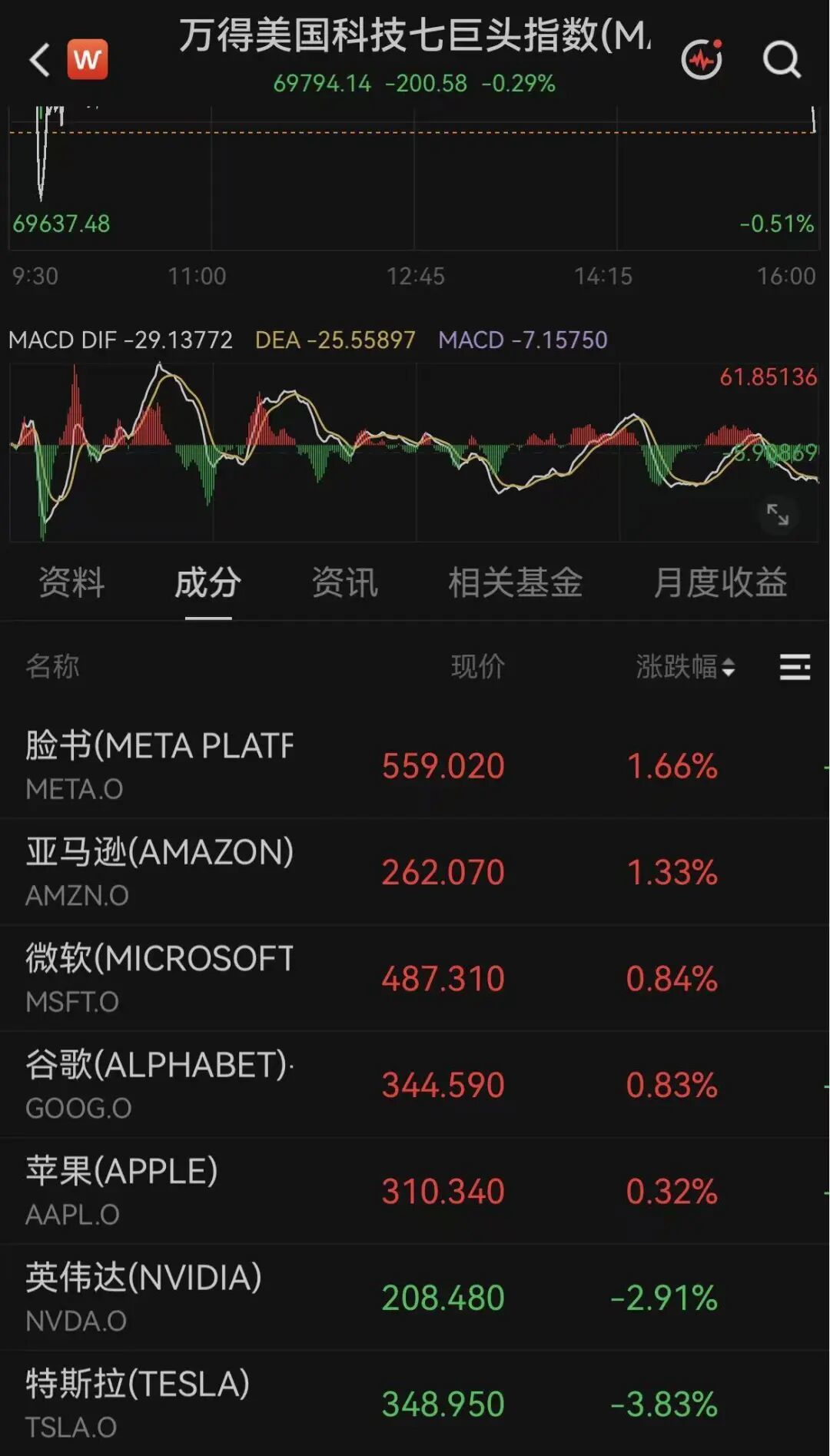Screen dimensions: 830x1456
Task: View 特斯拉 TSLA.O stock details
Action: click(x=415, y=1404)
